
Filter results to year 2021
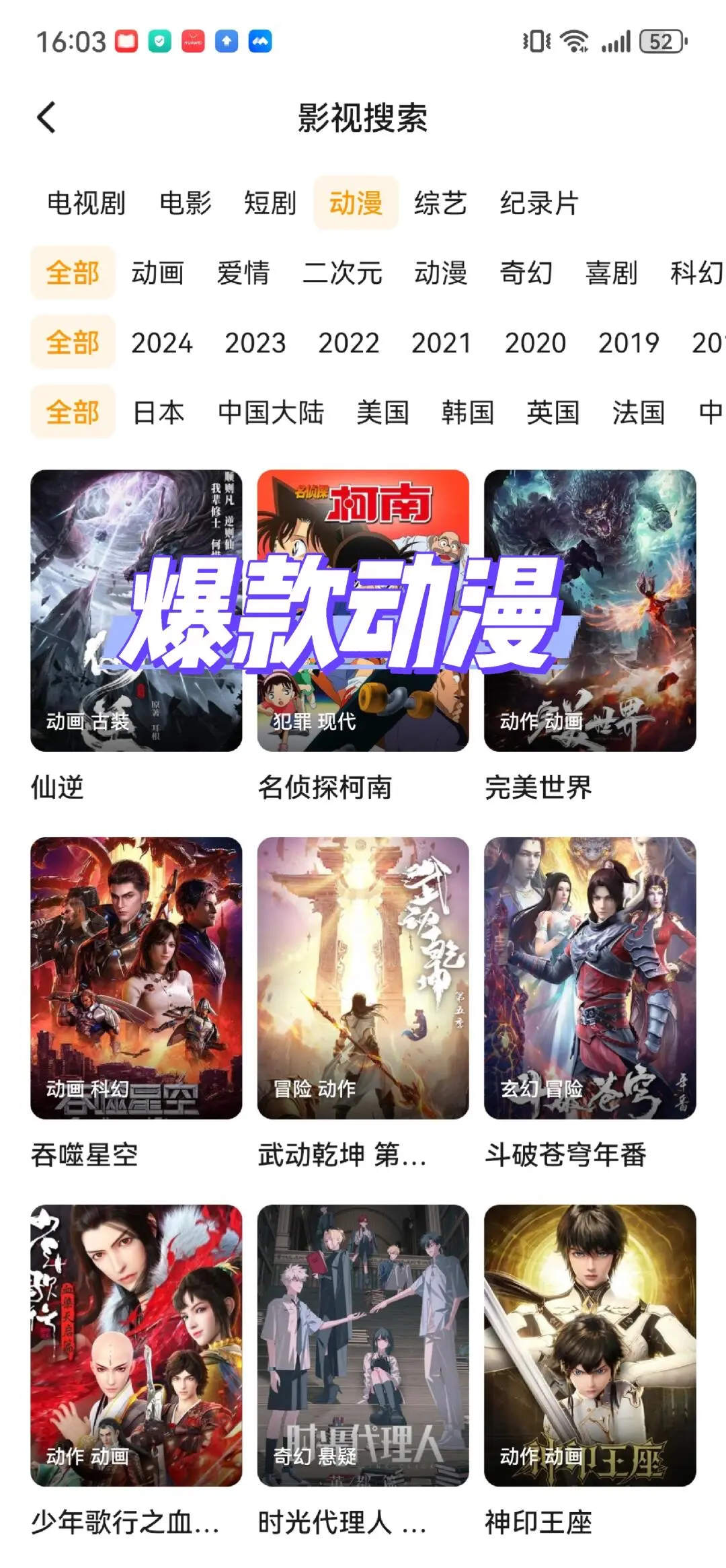pyautogui.click(x=442, y=343)
